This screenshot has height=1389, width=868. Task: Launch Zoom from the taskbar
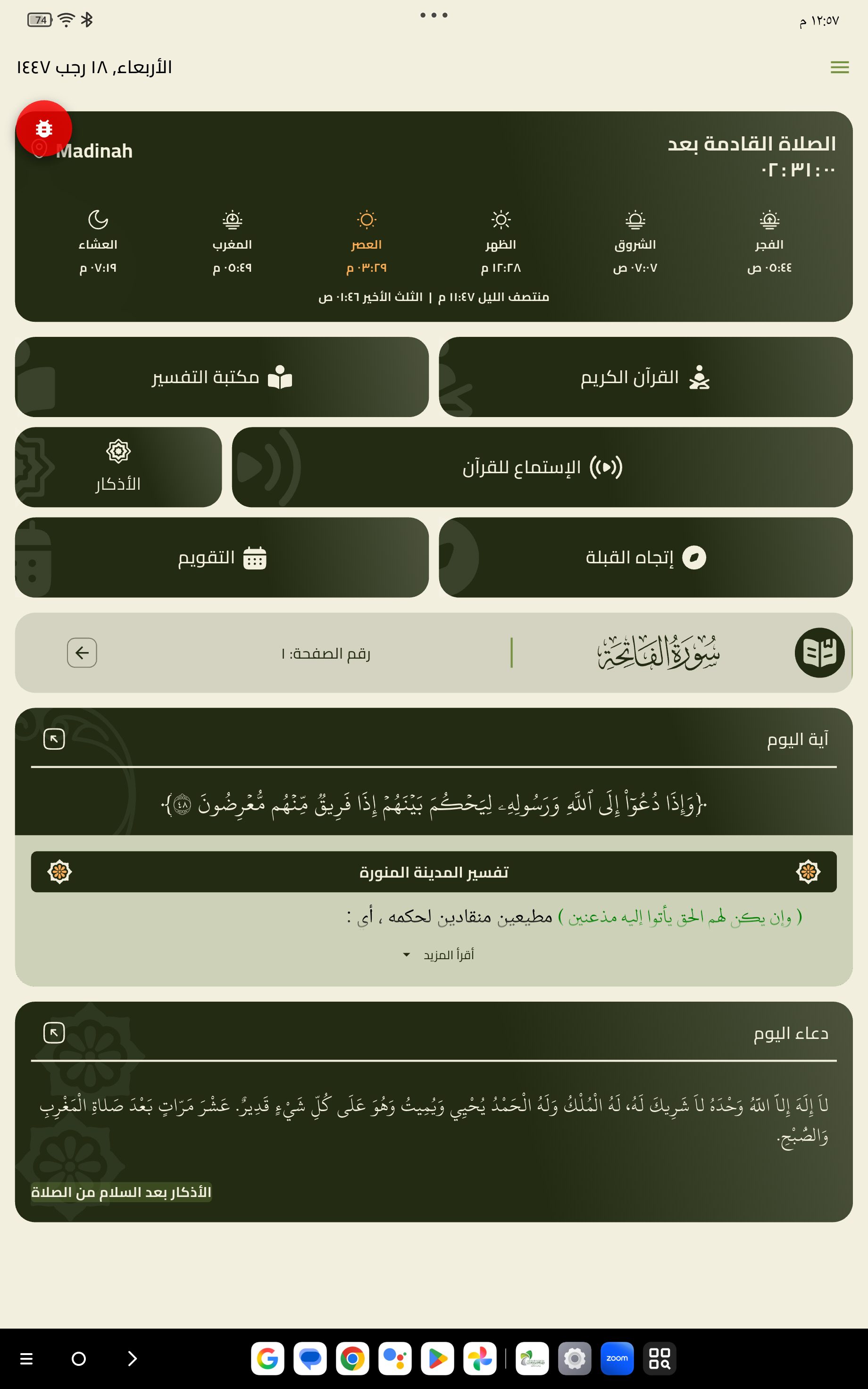click(617, 1359)
